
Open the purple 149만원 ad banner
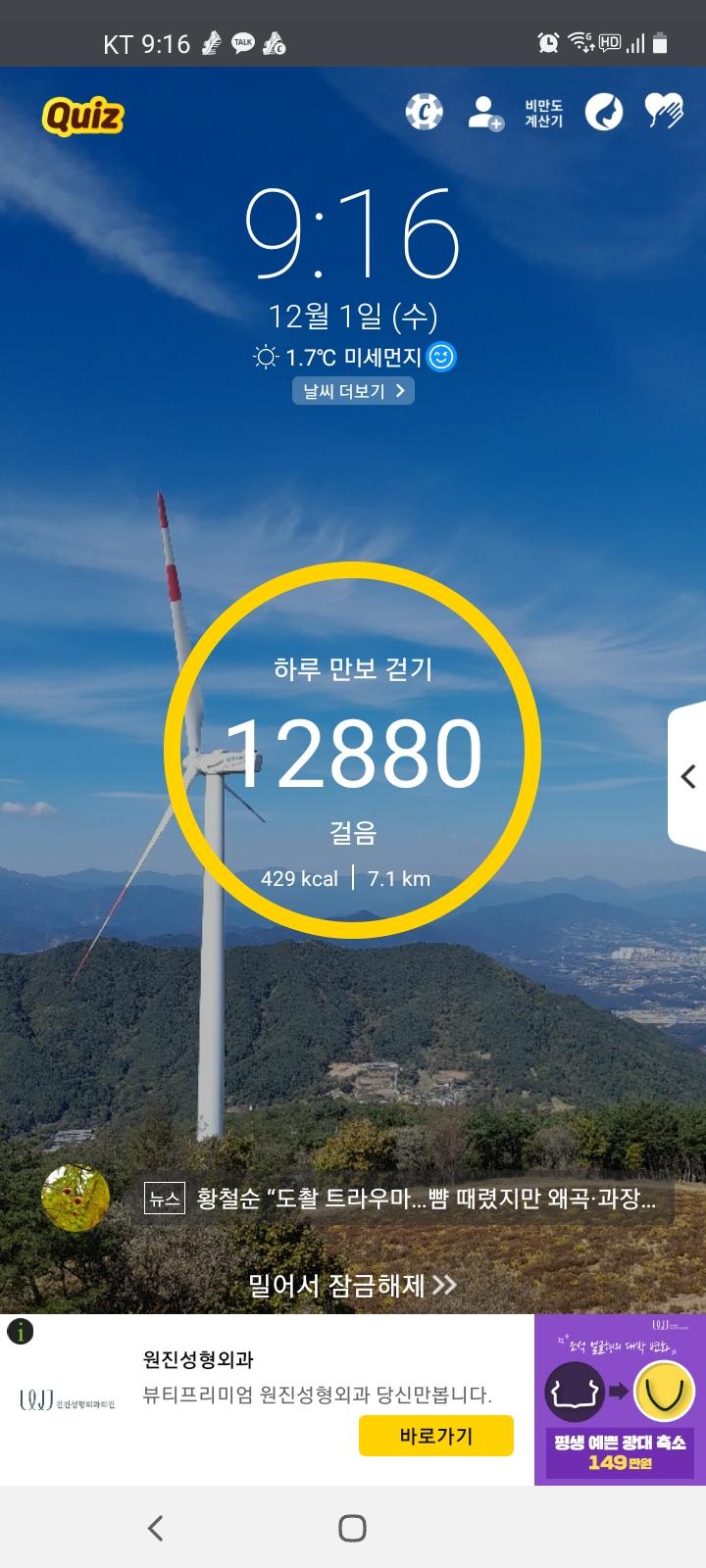[620, 1399]
